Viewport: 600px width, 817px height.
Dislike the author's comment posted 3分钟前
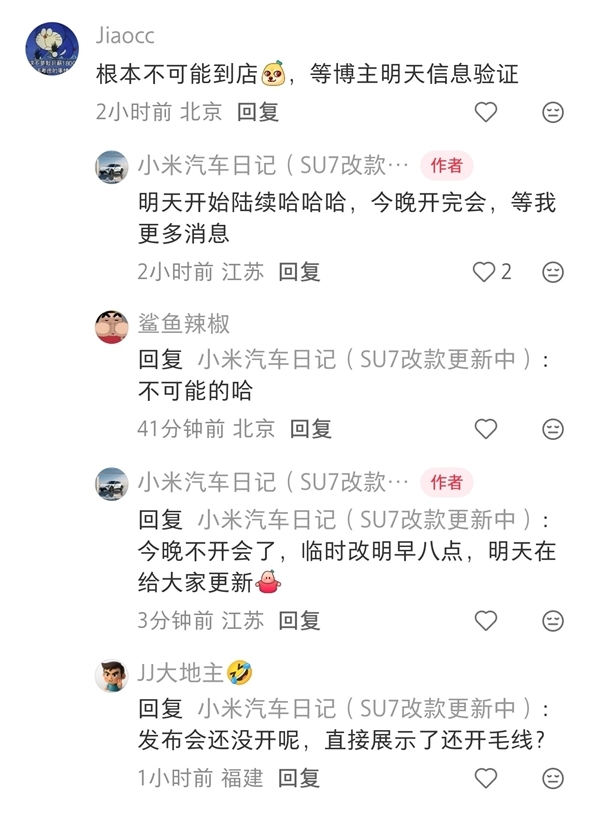pyautogui.click(x=552, y=620)
